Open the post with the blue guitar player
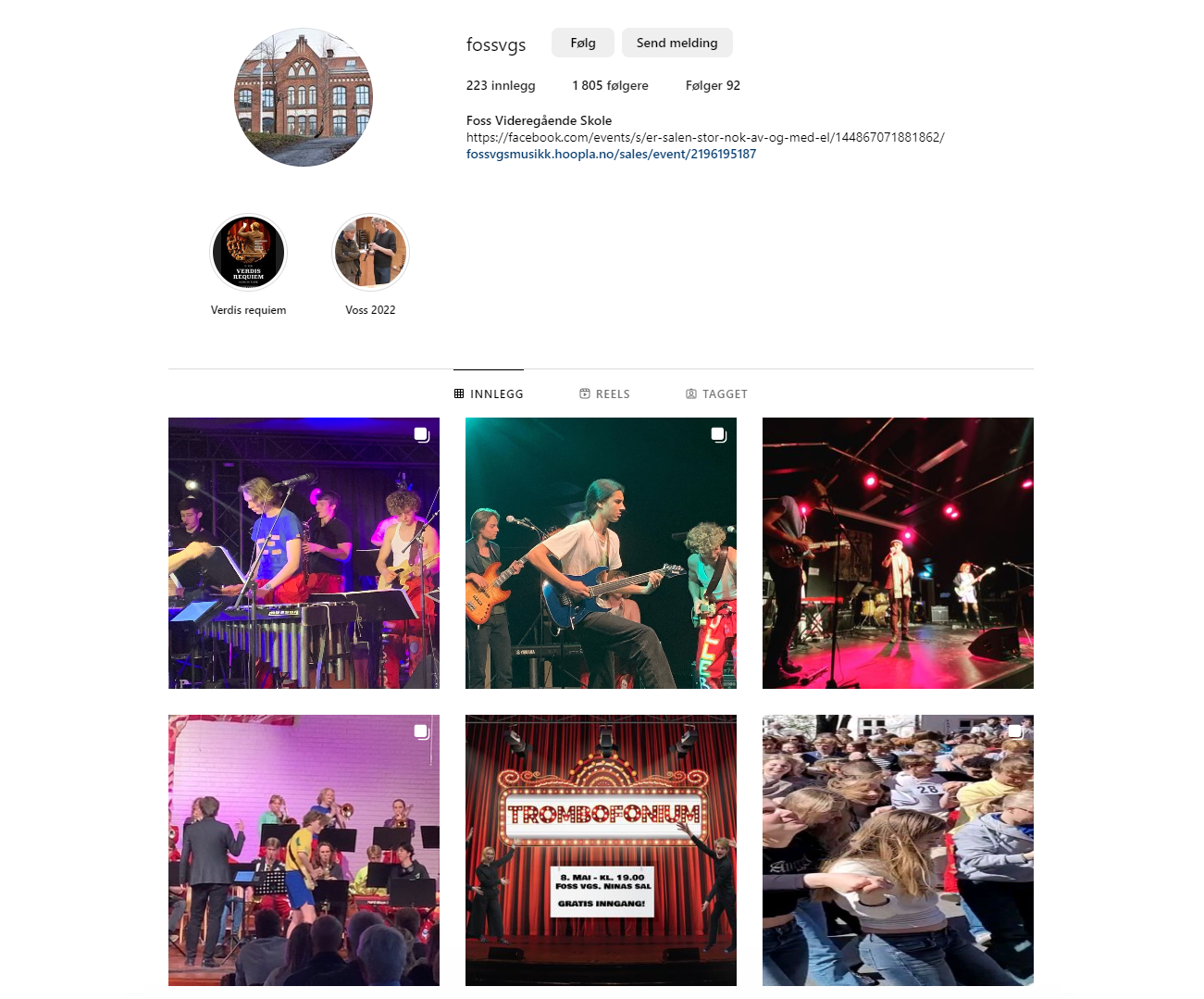Image resolution: width=1204 pixels, height=999 pixels. (x=601, y=553)
